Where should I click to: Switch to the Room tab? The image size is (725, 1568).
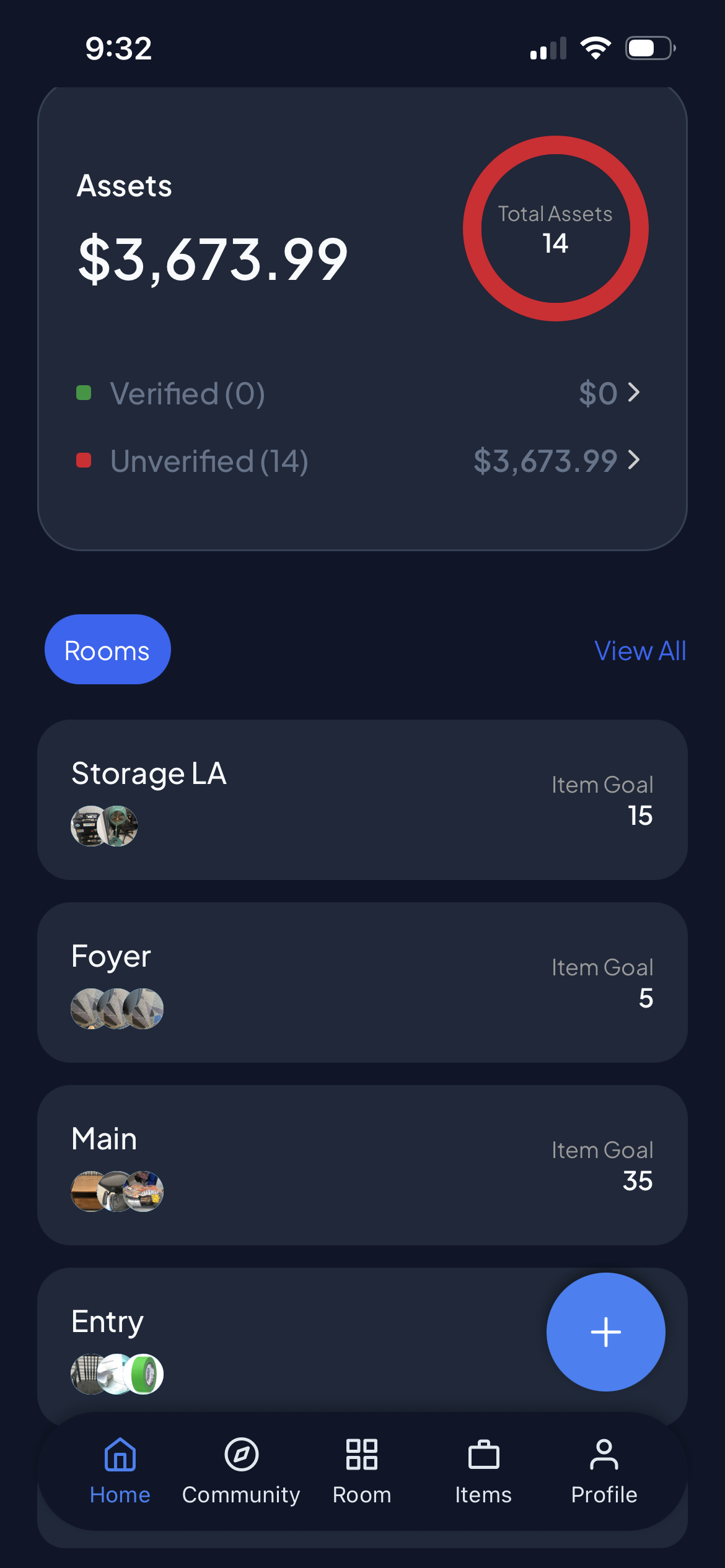coord(362,1471)
